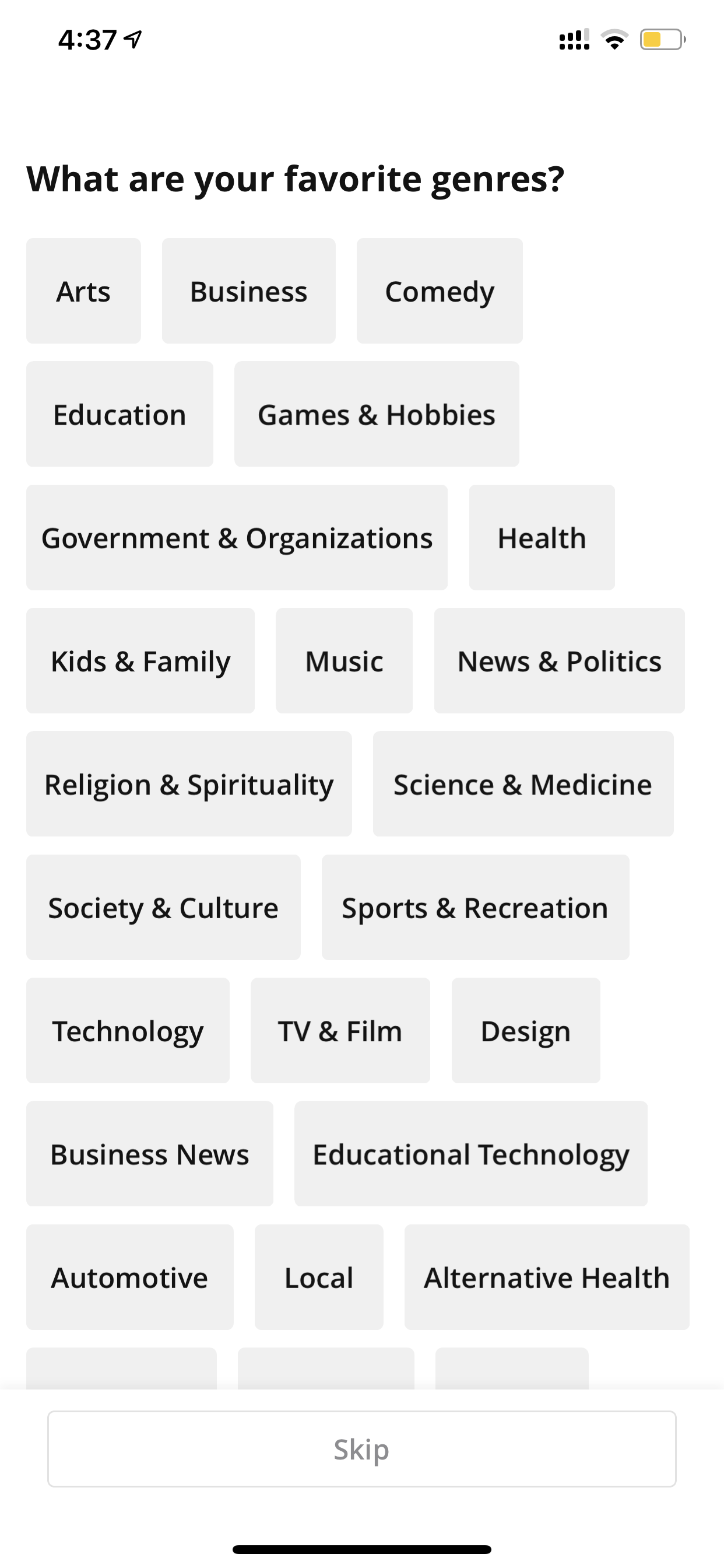Select the Music chip

click(345, 660)
